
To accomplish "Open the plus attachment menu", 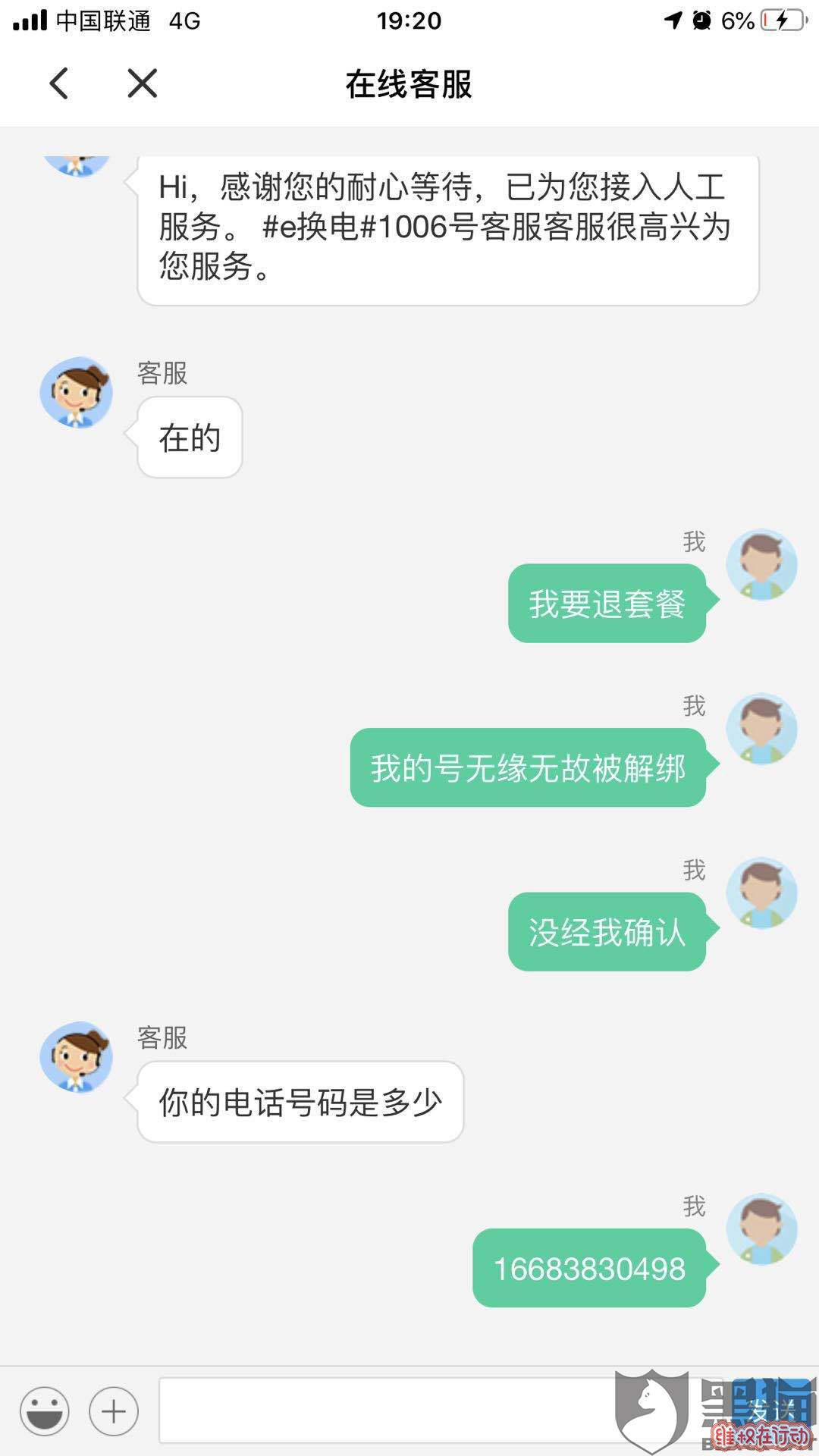I will point(114,1411).
